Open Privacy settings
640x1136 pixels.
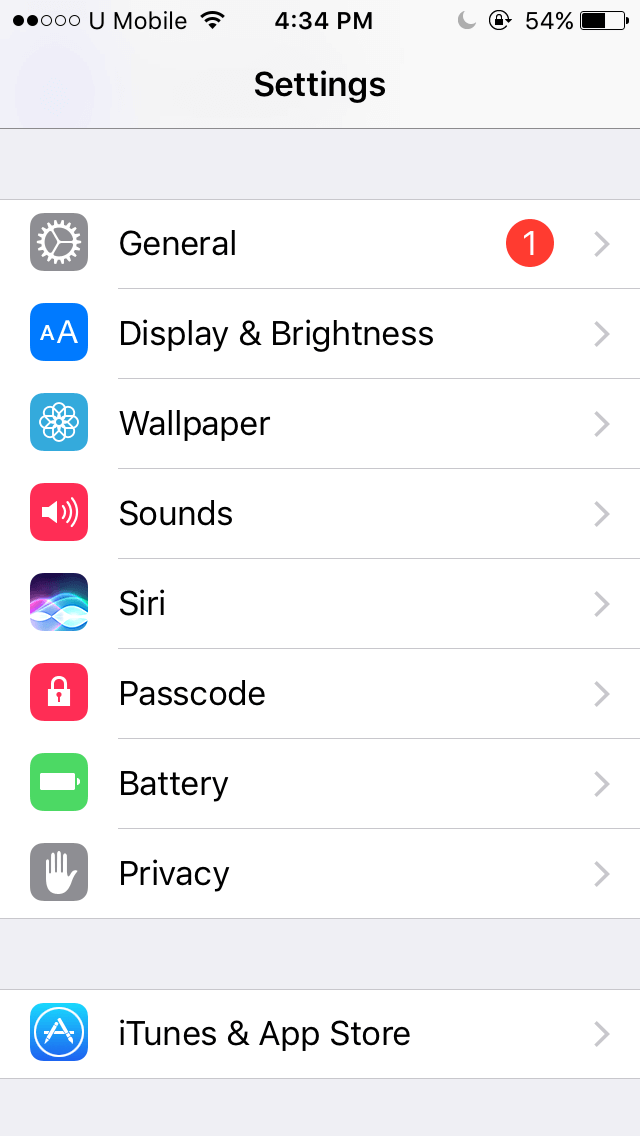320,873
